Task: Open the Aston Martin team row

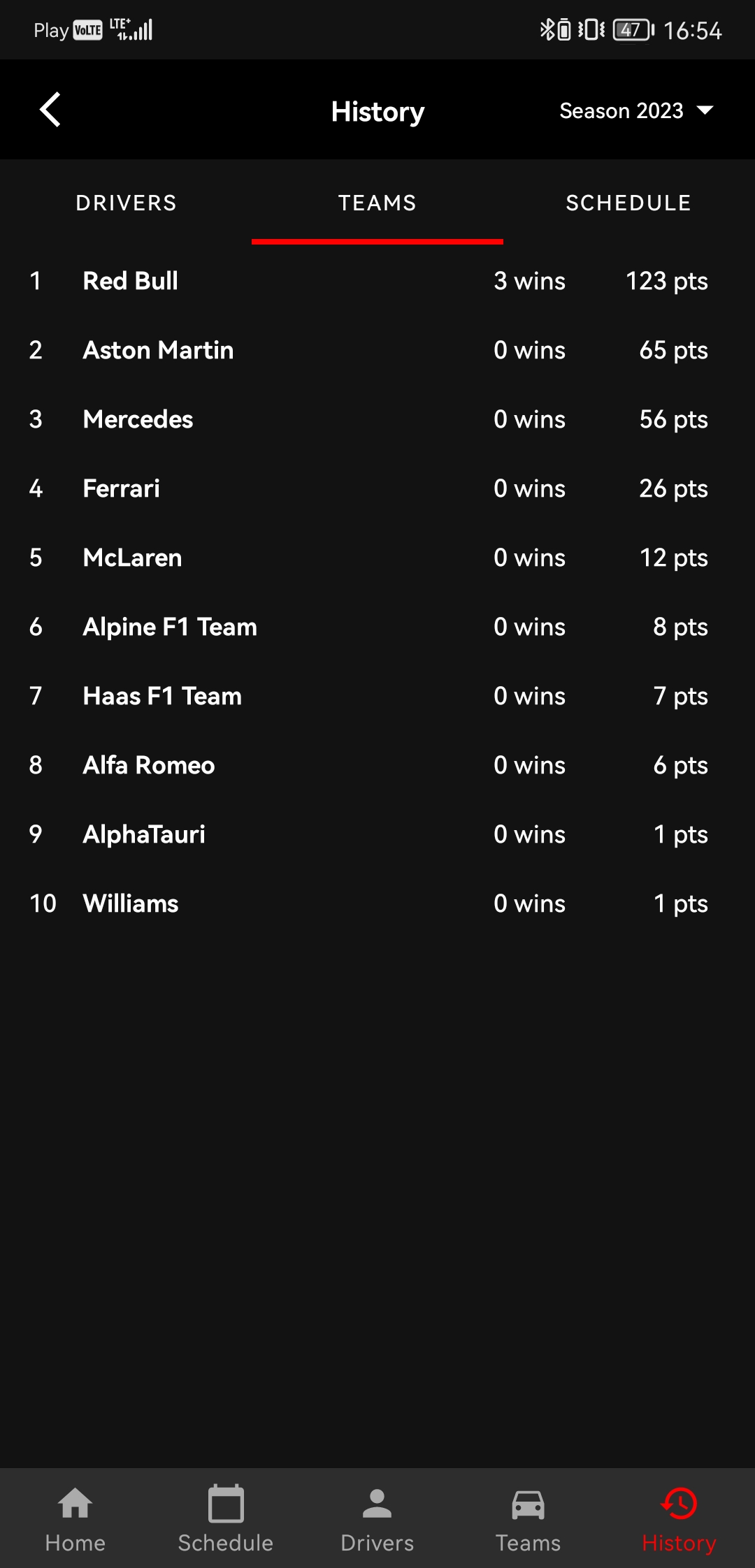Action: tap(377, 350)
